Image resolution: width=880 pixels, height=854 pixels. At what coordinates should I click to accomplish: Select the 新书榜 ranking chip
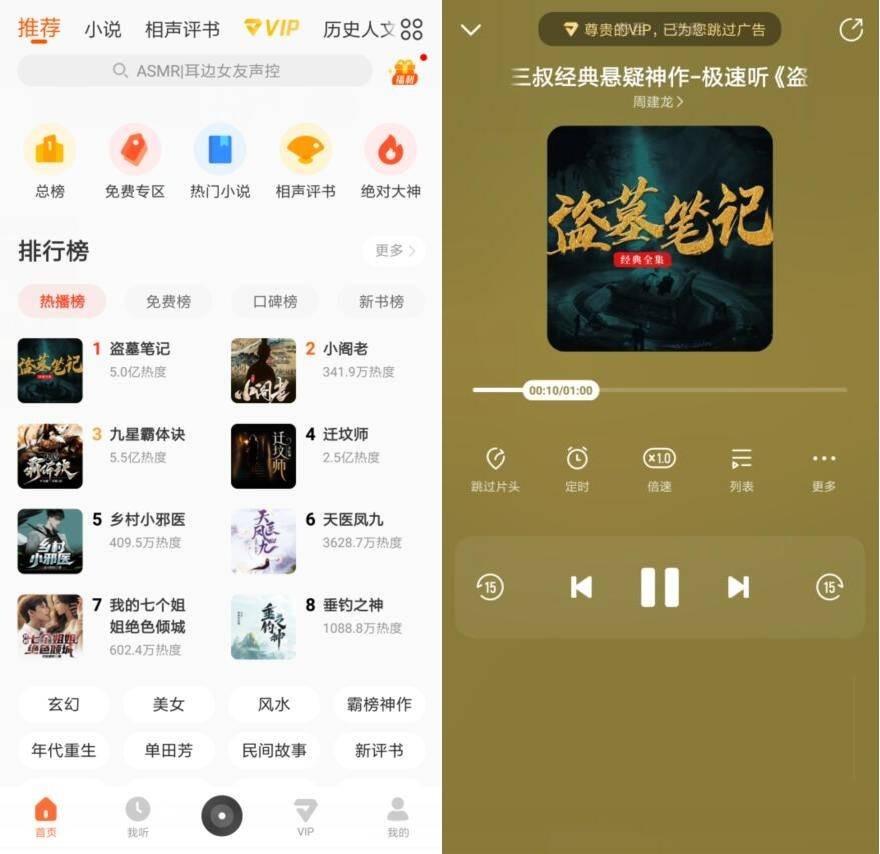click(381, 301)
